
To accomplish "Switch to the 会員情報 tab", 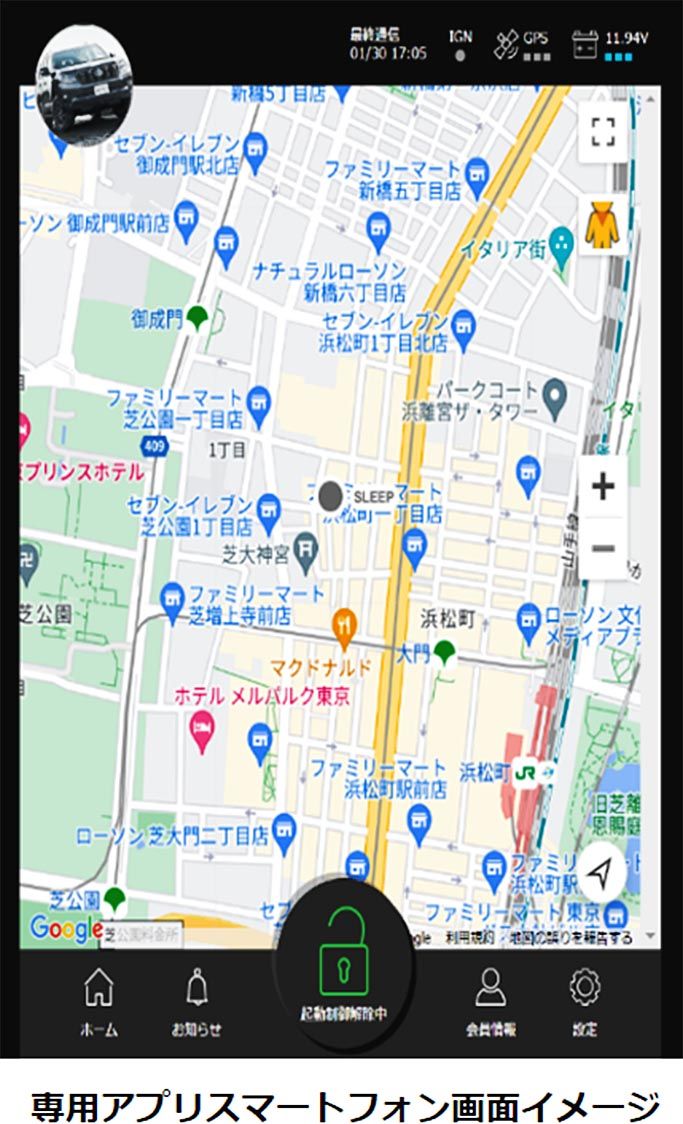I will coord(490,1002).
